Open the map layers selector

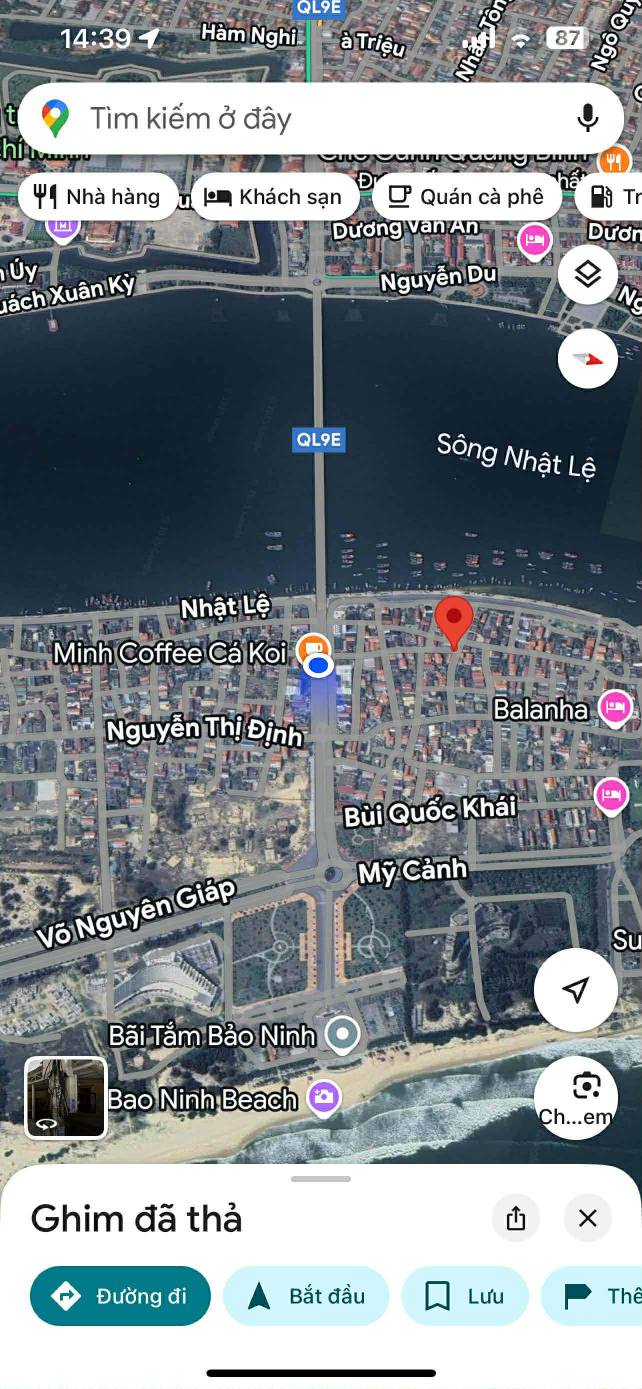pyautogui.click(x=587, y=274)
